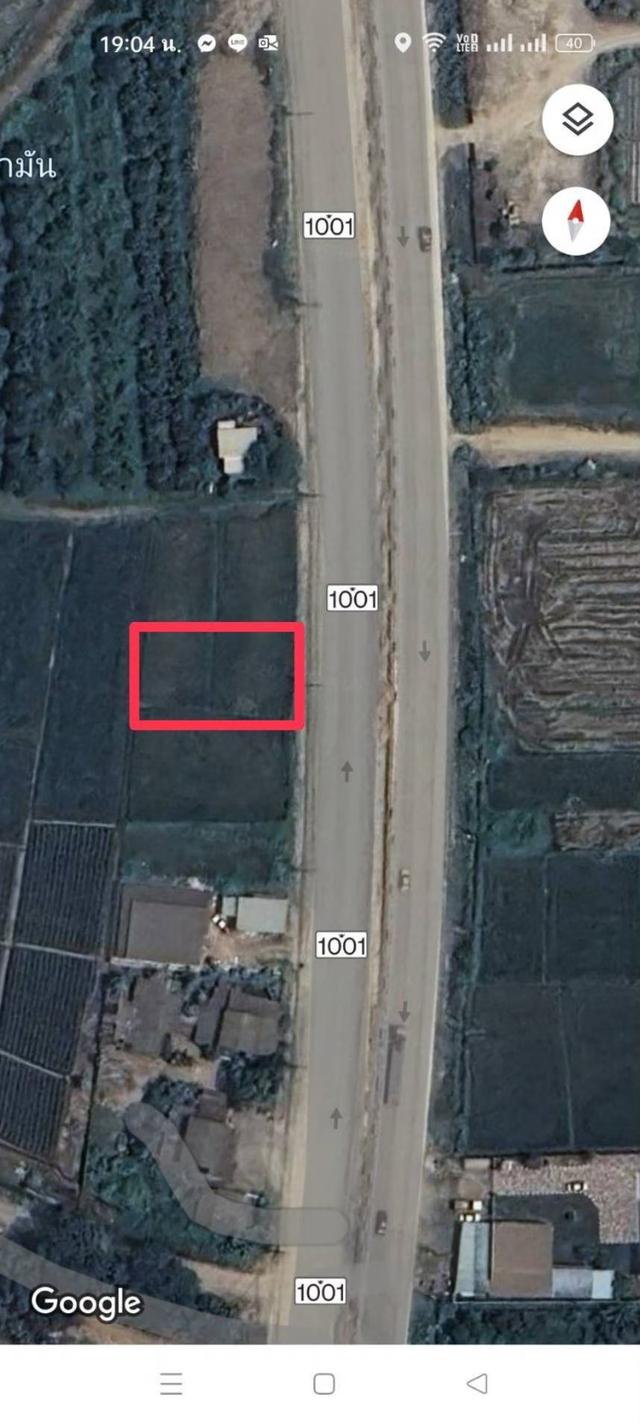Open recent apps from the navigation bar

tap(171, 1383)
